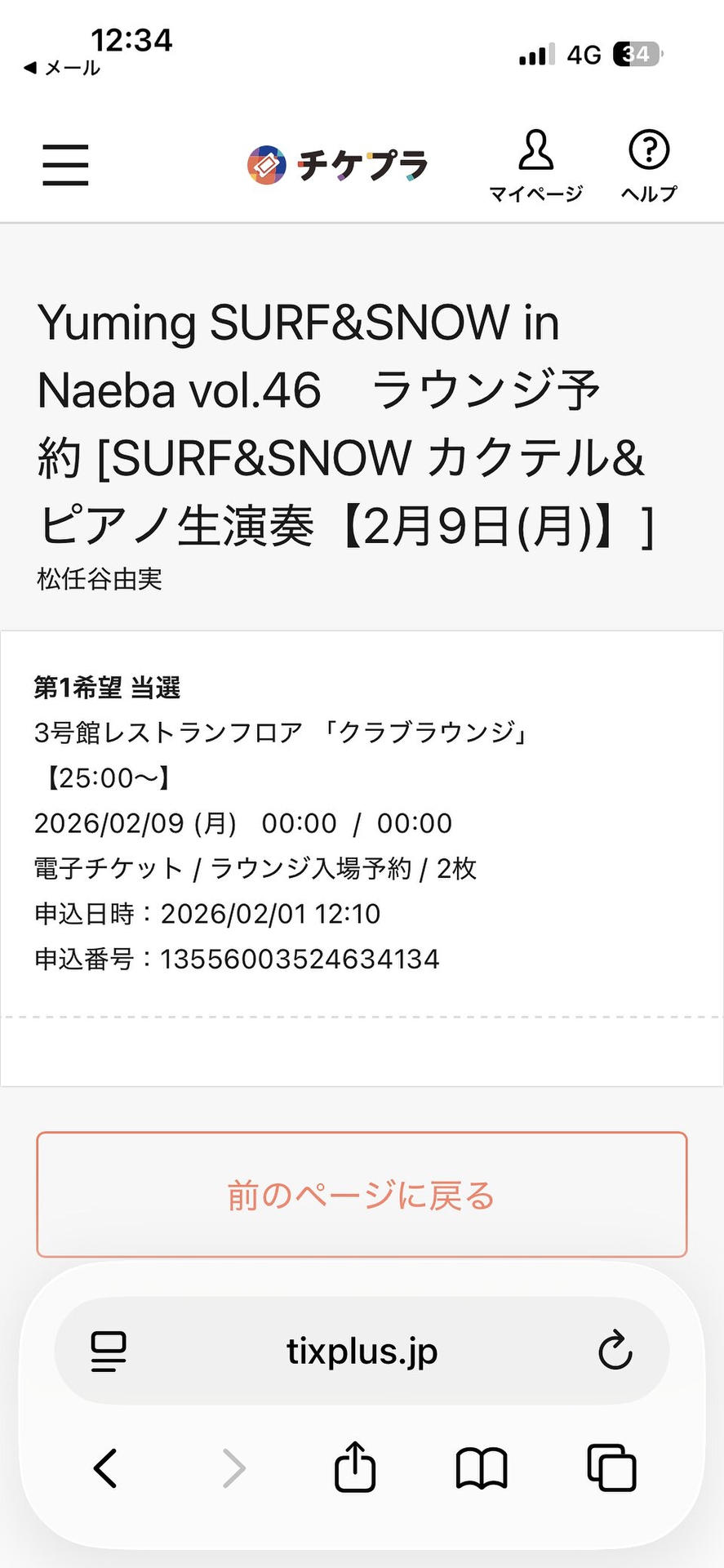Show all open Safari tabs
The width and height of the screenshot is (724, 1568).
click(611, 1468)
